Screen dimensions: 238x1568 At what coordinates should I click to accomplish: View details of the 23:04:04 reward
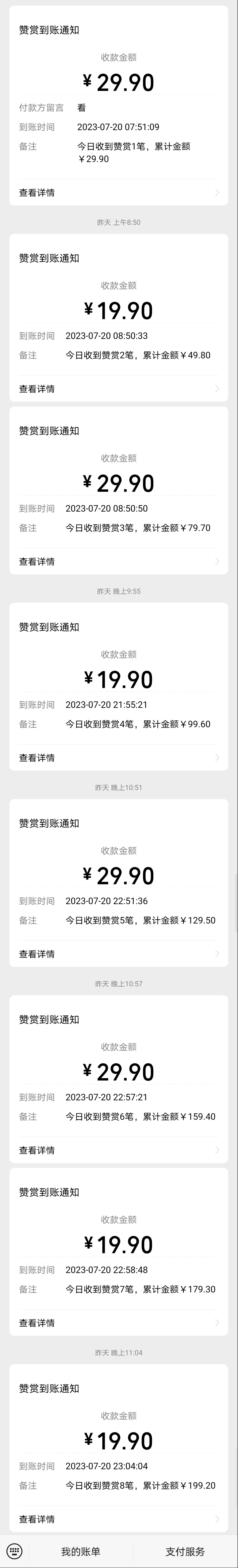click(37, 1519)
